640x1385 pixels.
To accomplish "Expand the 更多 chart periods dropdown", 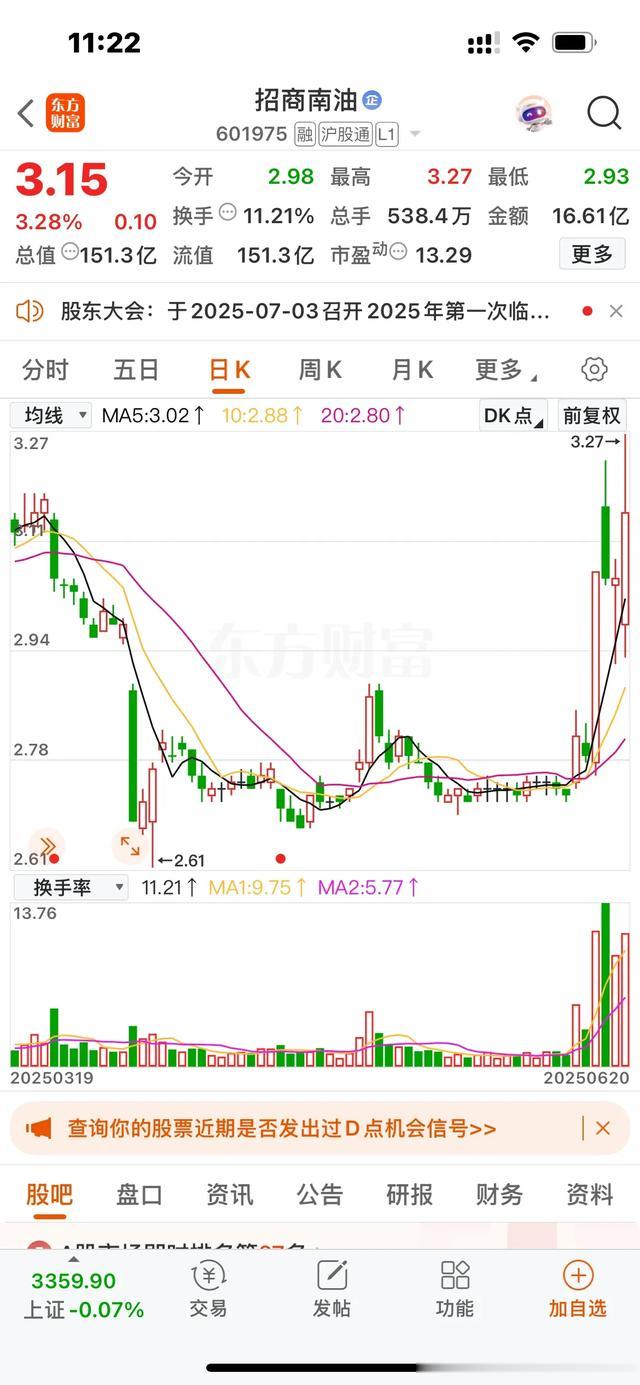I will coord(504,370).
